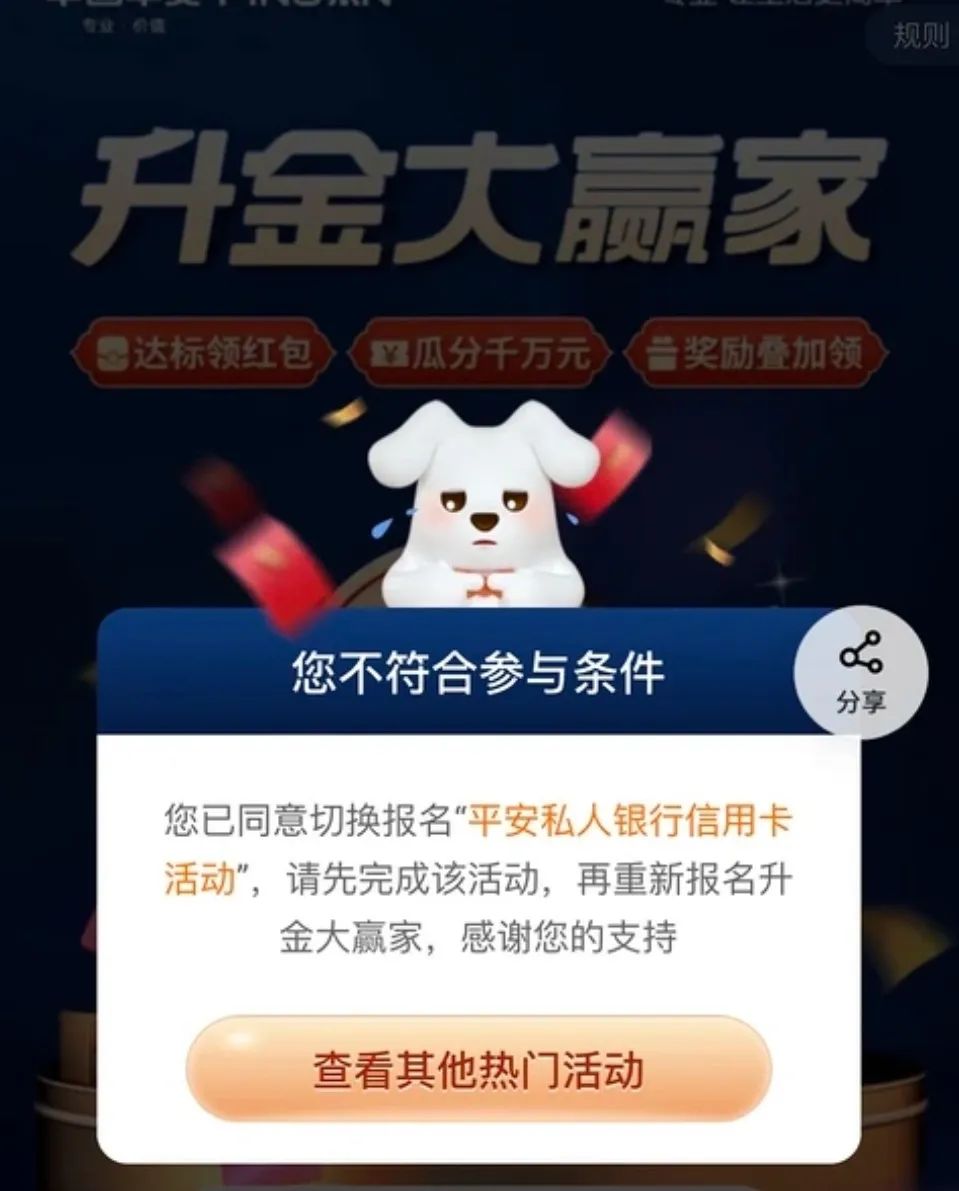Tap 查看其他热门活动 button
This screenshot has height=1191, width=959.
point(478,1070)
